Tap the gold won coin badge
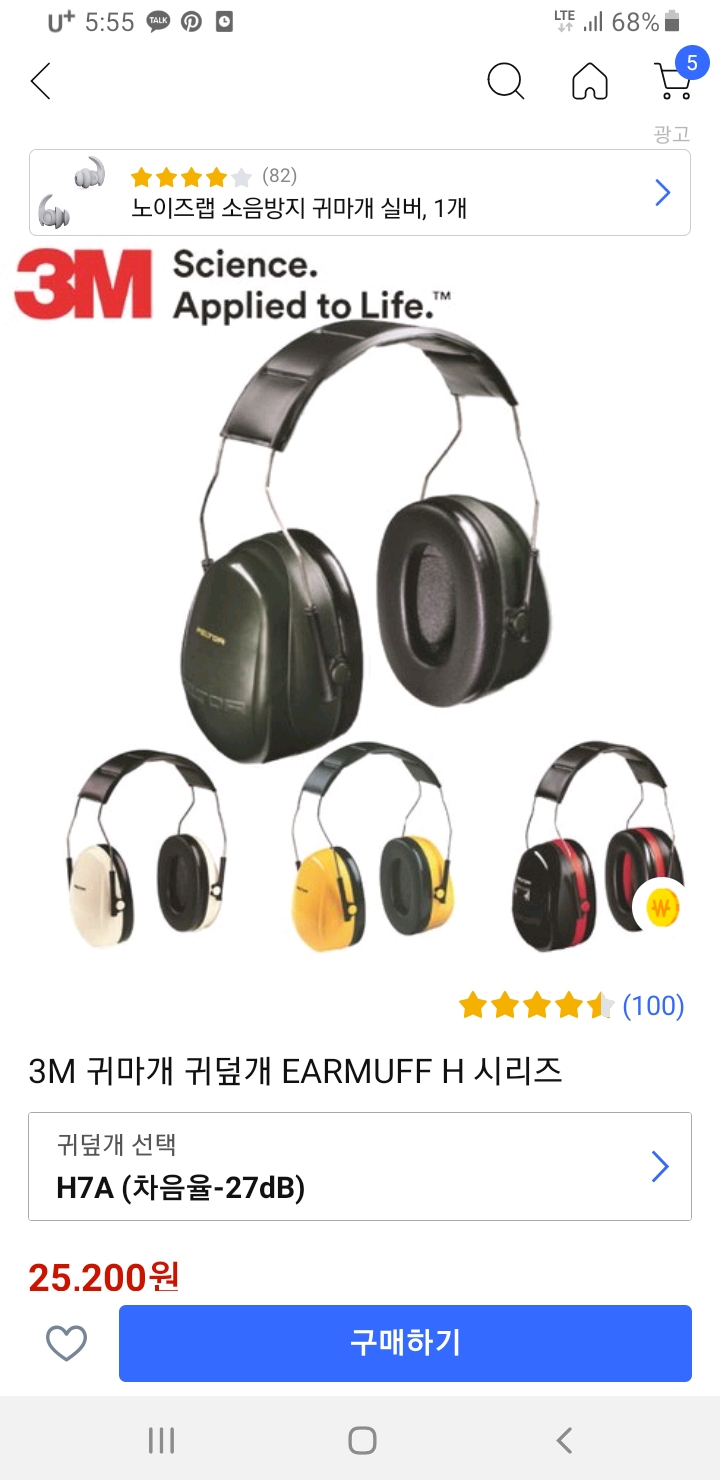720x1480 pixels. click(662, 908)
